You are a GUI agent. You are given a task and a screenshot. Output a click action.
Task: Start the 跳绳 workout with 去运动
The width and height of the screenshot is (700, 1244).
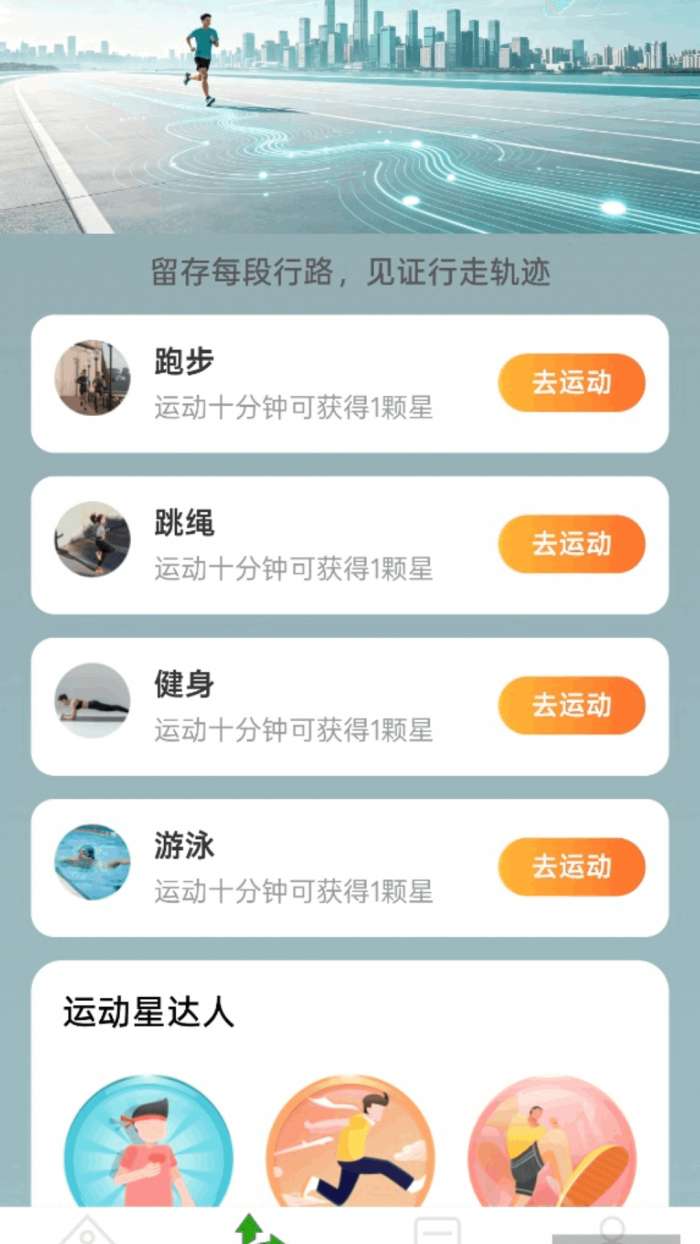tap(571, 544)
